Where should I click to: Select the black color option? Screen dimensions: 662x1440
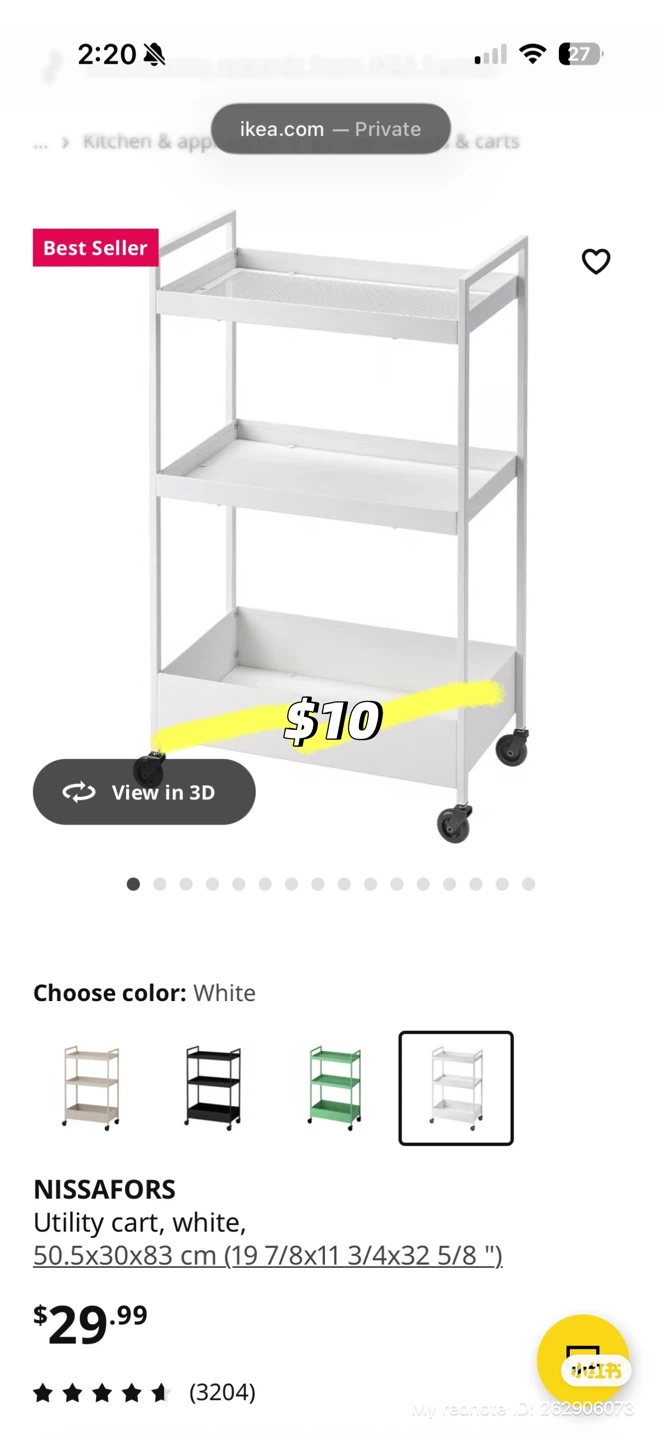point(213,1088)
